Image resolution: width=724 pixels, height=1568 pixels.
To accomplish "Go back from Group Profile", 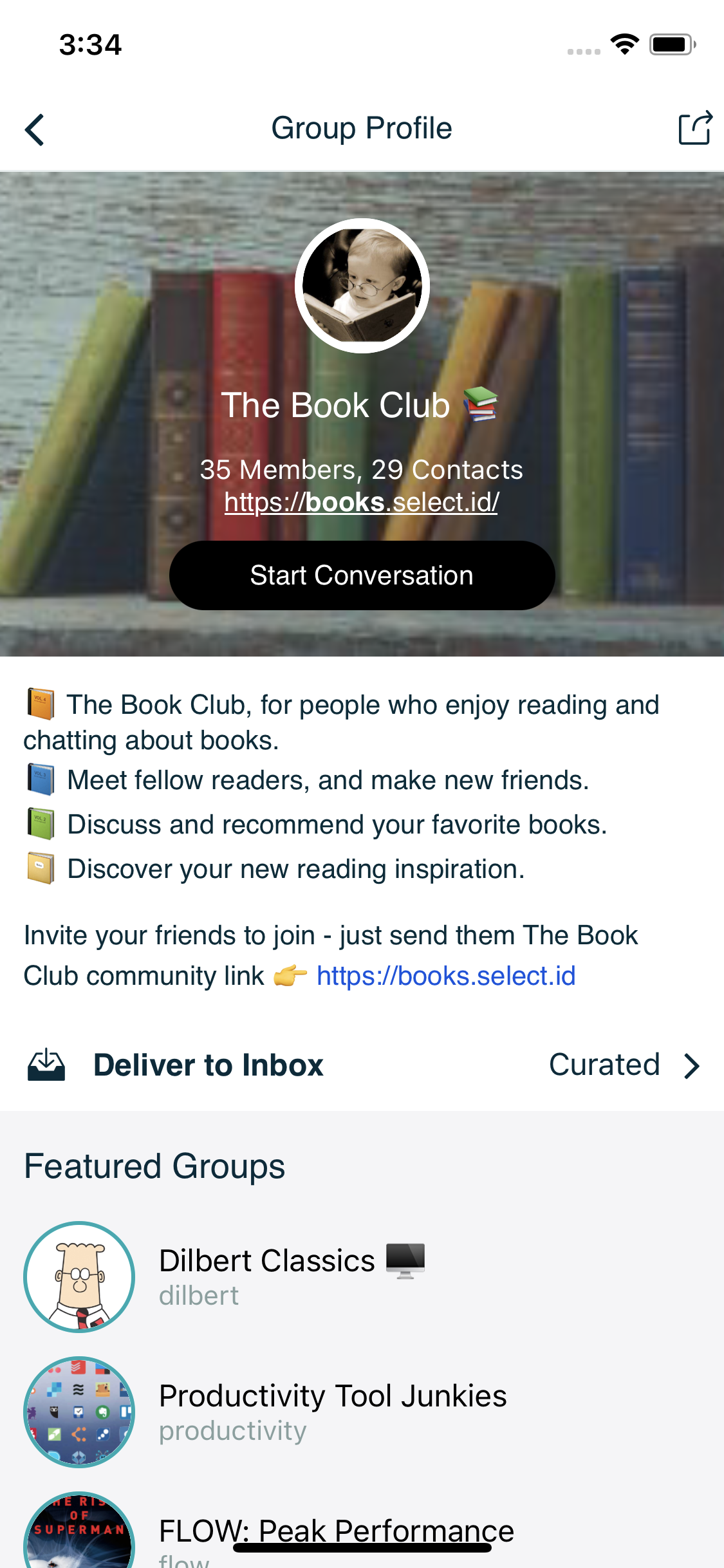I will coord(35,129).
